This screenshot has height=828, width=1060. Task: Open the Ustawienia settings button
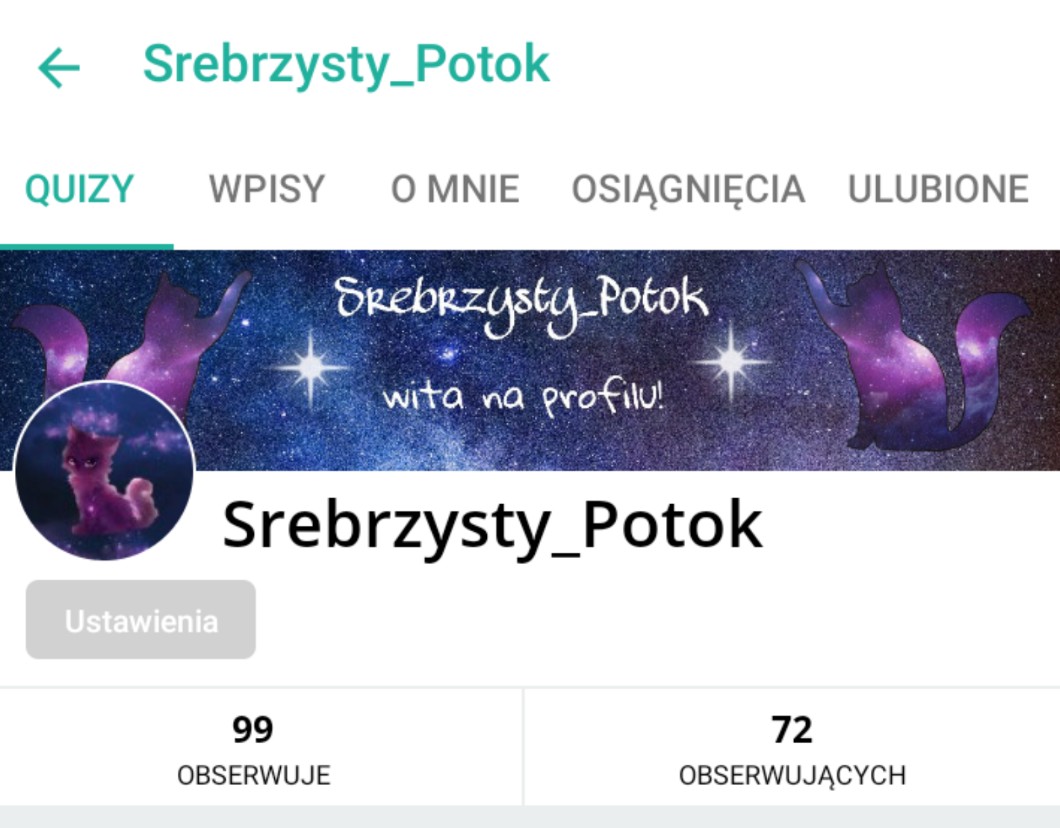(x=141, y=621)
